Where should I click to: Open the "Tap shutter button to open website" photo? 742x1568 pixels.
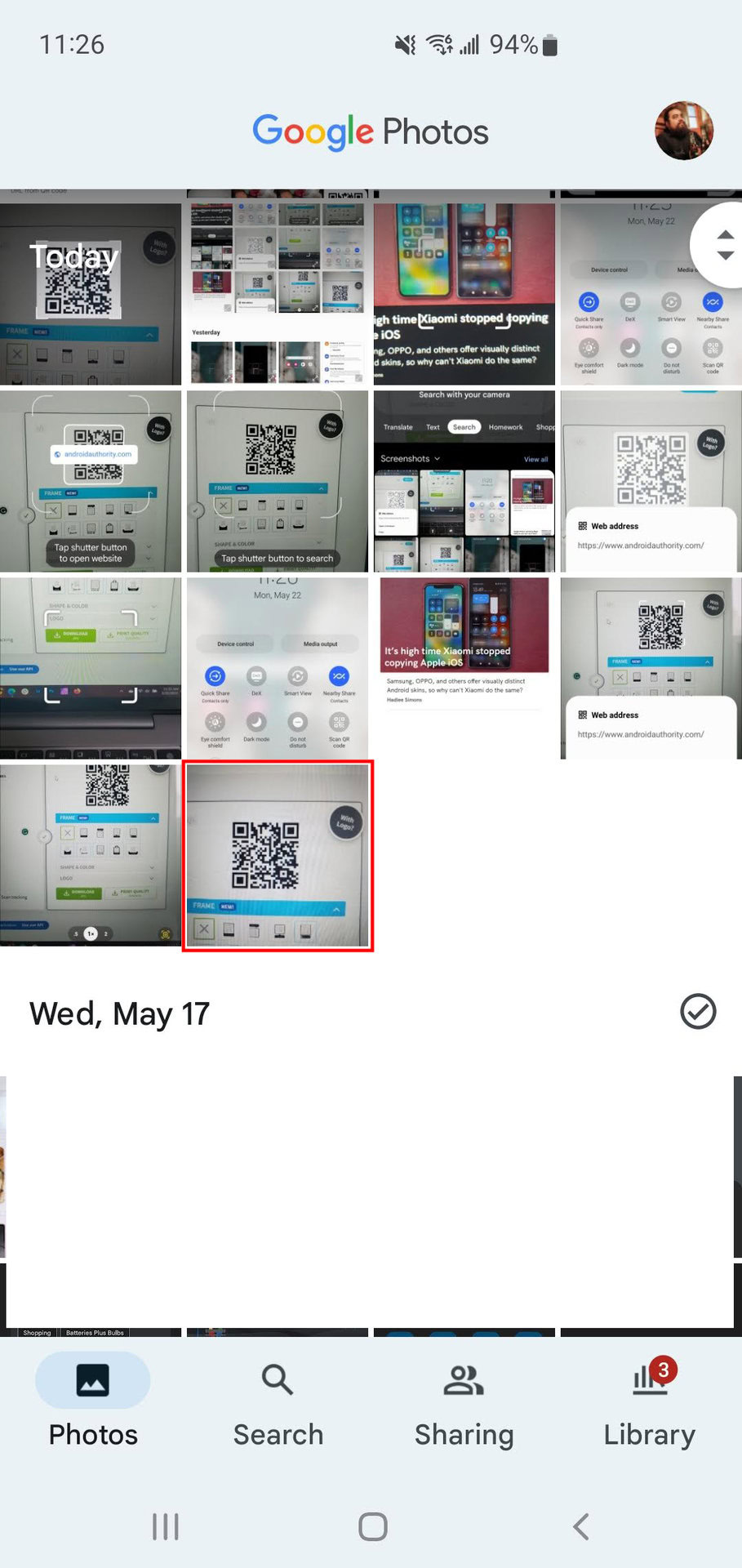91,481
